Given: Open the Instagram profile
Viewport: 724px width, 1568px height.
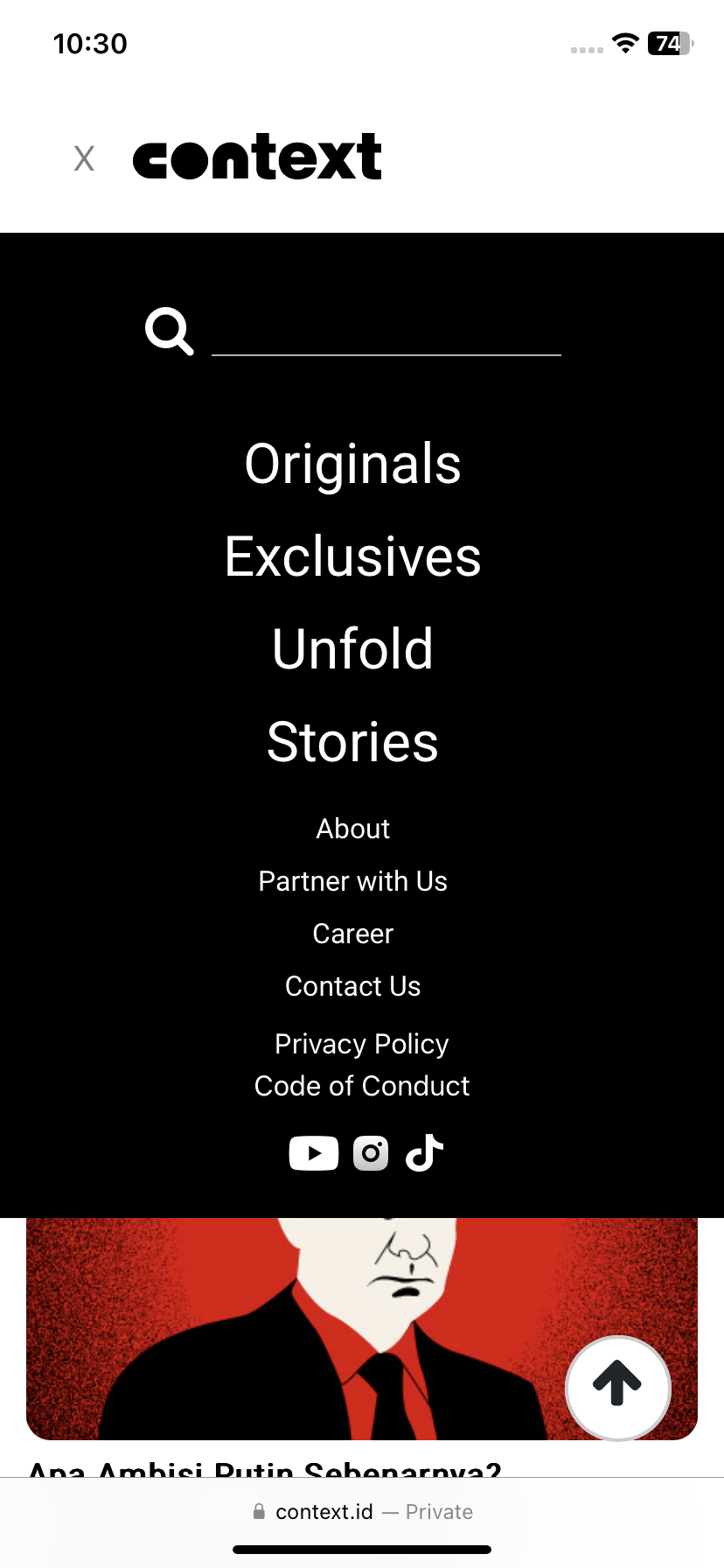Looking at the screenshot, I should [x=371, y=1153].
